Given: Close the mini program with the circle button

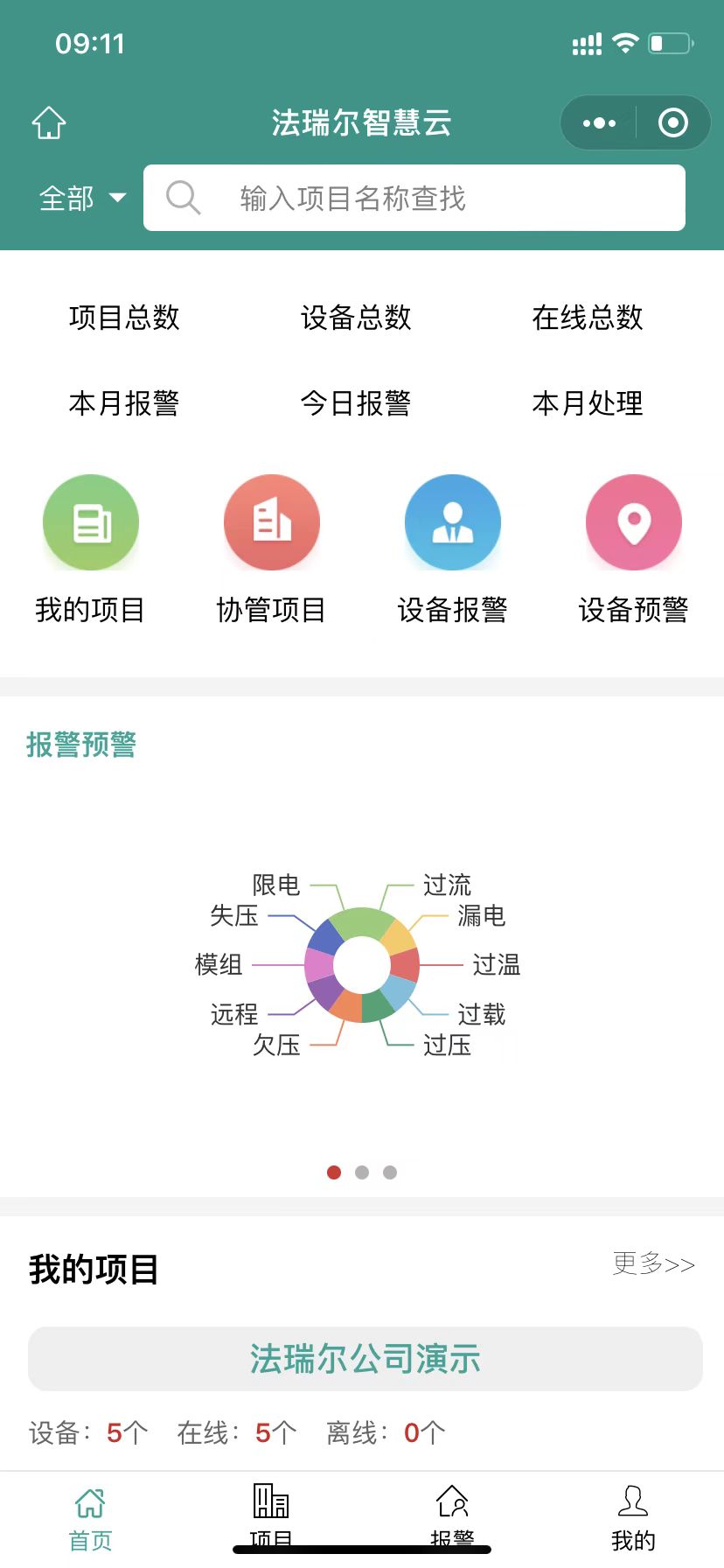Looking at the screenshot, I should [x=672, y=122].
